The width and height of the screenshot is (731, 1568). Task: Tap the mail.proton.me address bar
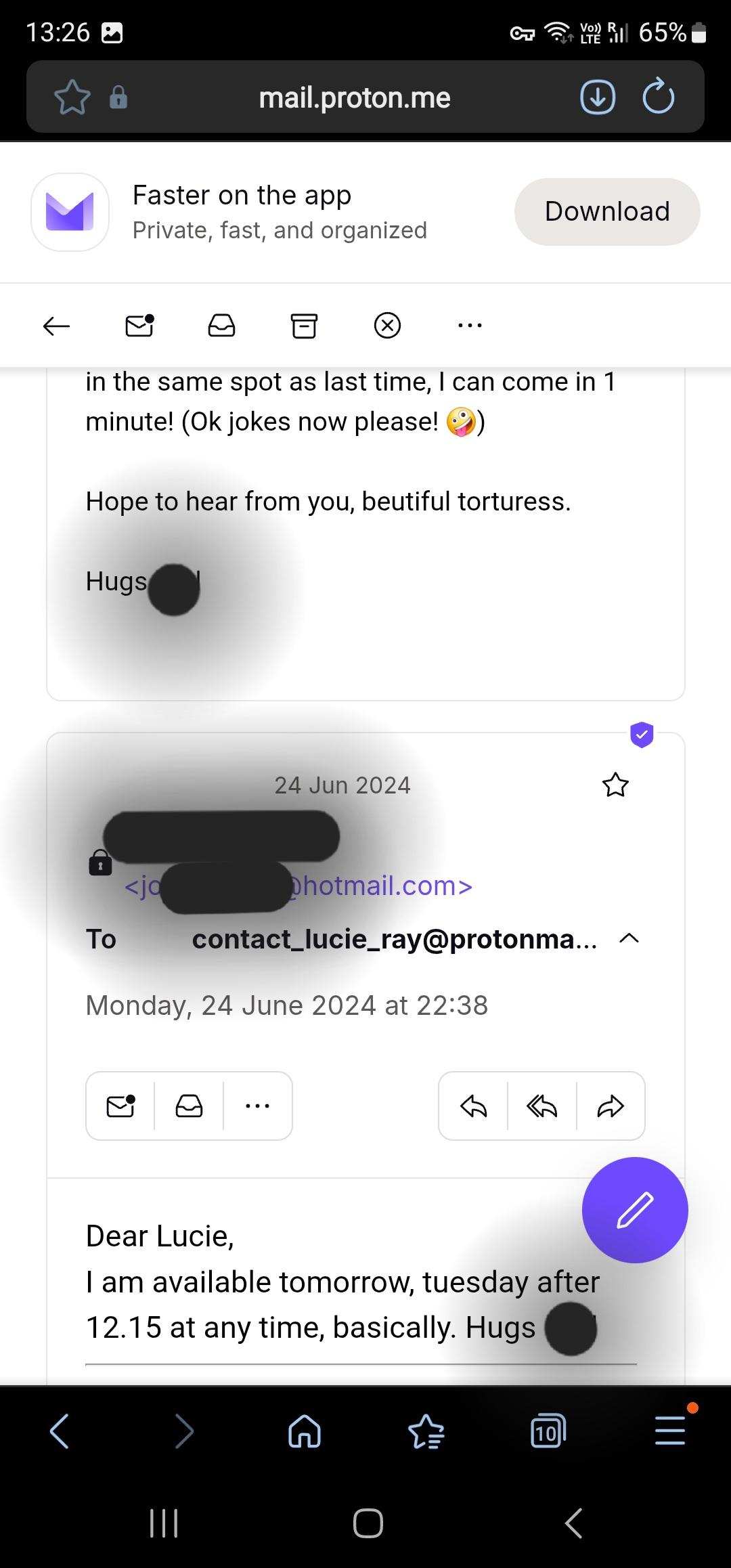(354, 97)
